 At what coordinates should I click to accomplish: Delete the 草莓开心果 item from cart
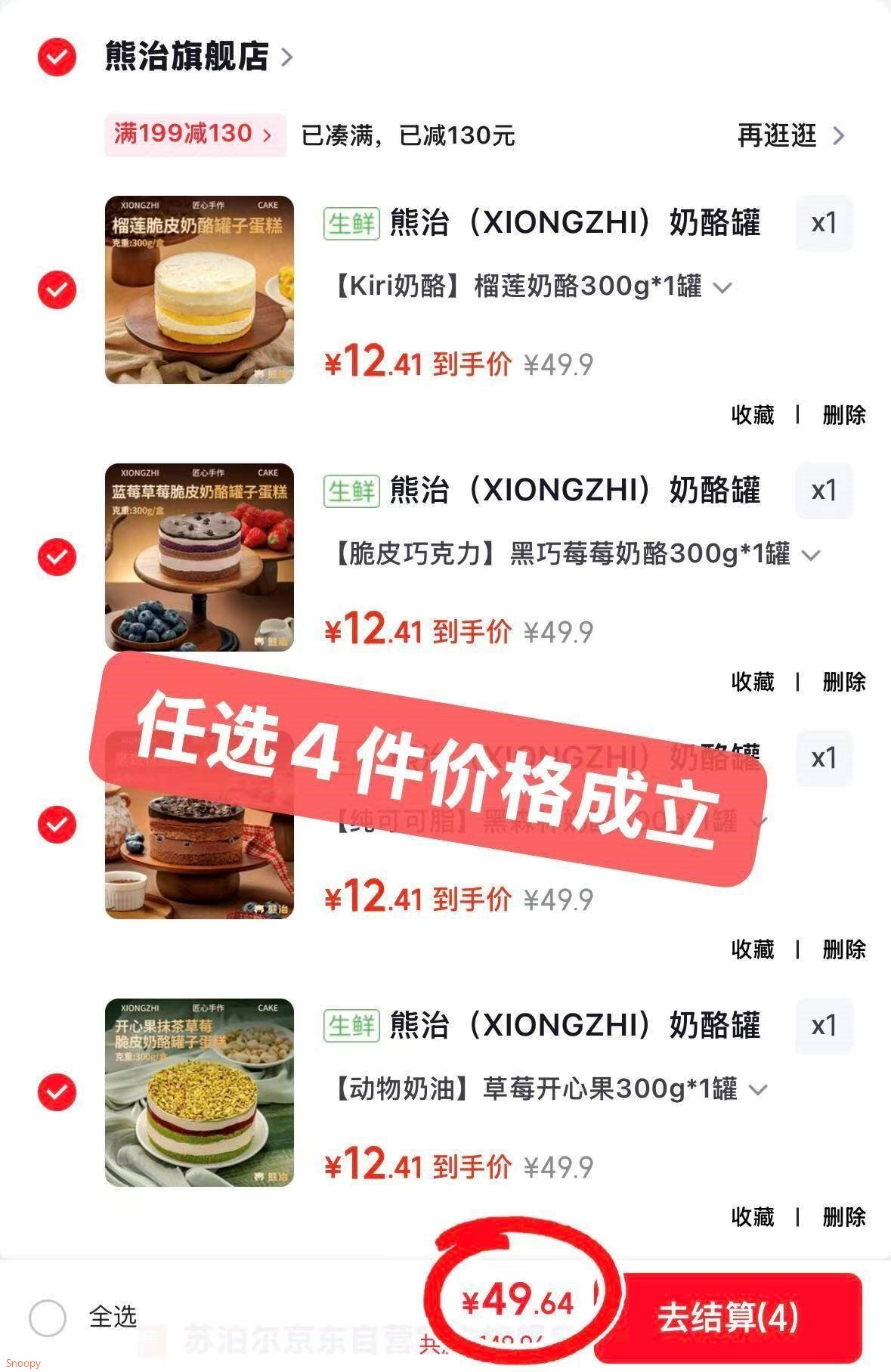coord(844,1217)
